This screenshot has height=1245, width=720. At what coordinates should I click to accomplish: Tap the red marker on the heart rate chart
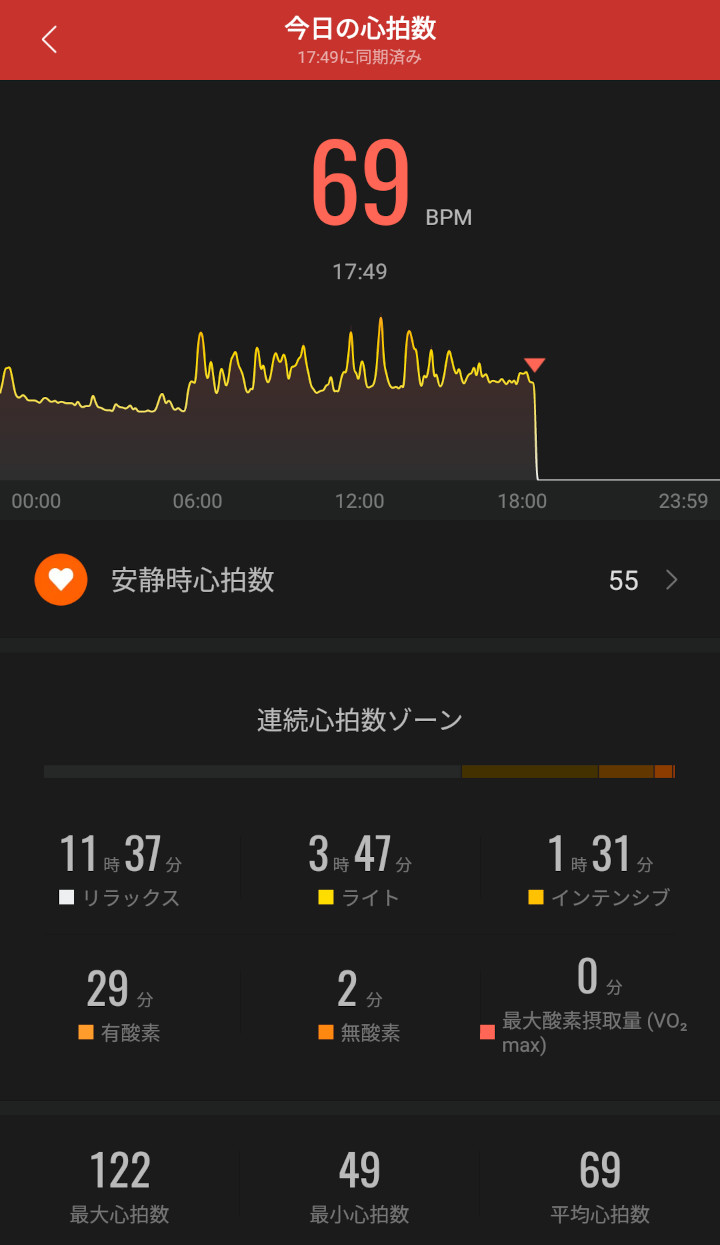point(535,365)
